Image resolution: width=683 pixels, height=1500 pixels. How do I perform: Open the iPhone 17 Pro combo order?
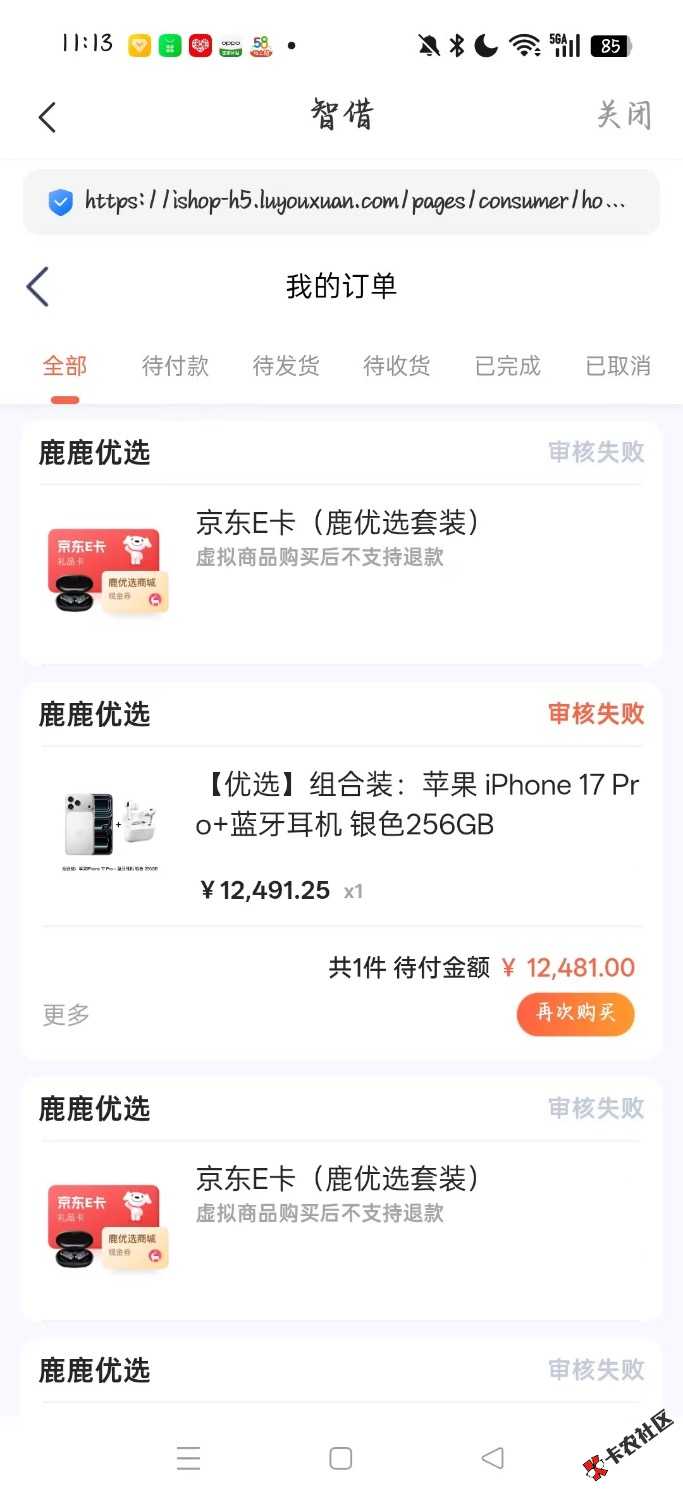coord(416,805)
